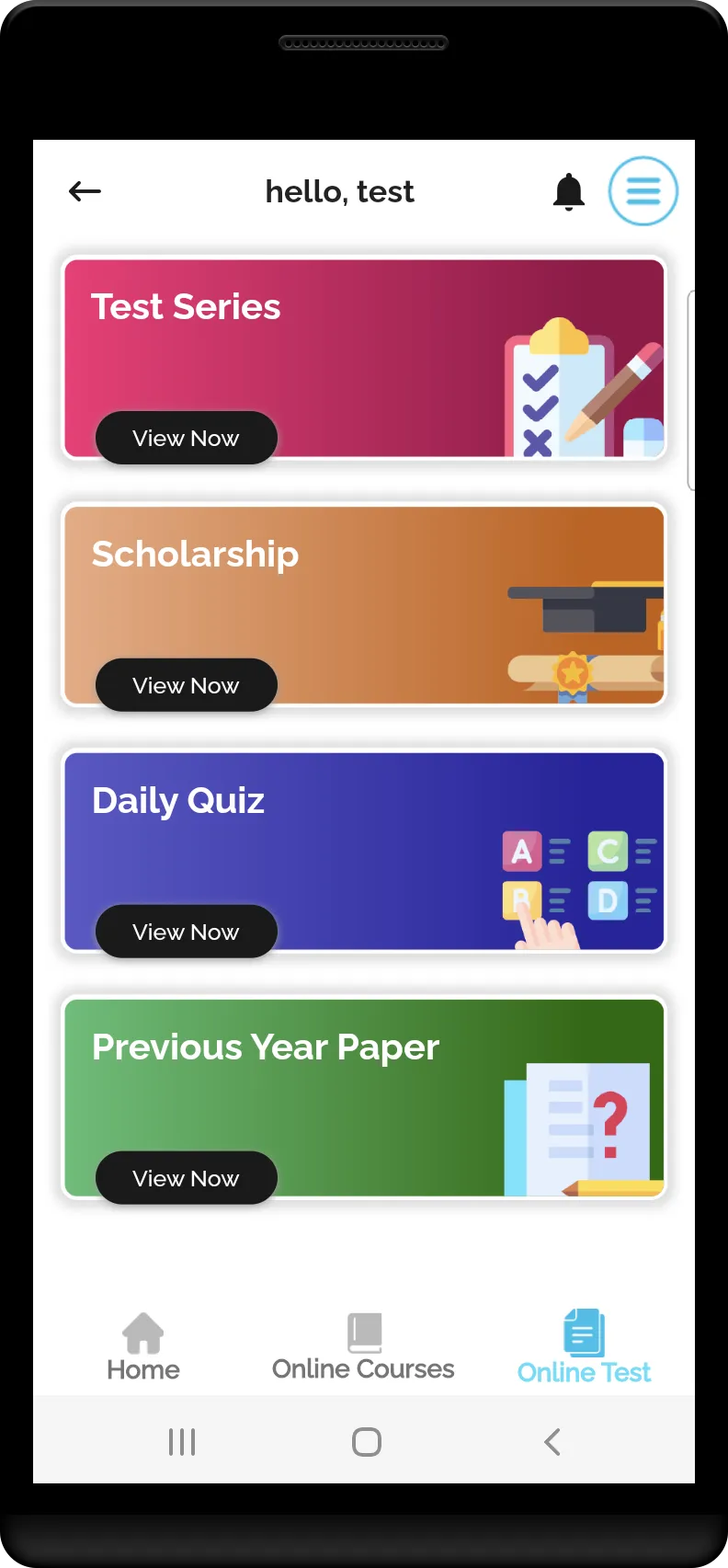
Task: Tap View Now under Test Series
Action: point(186,438)
